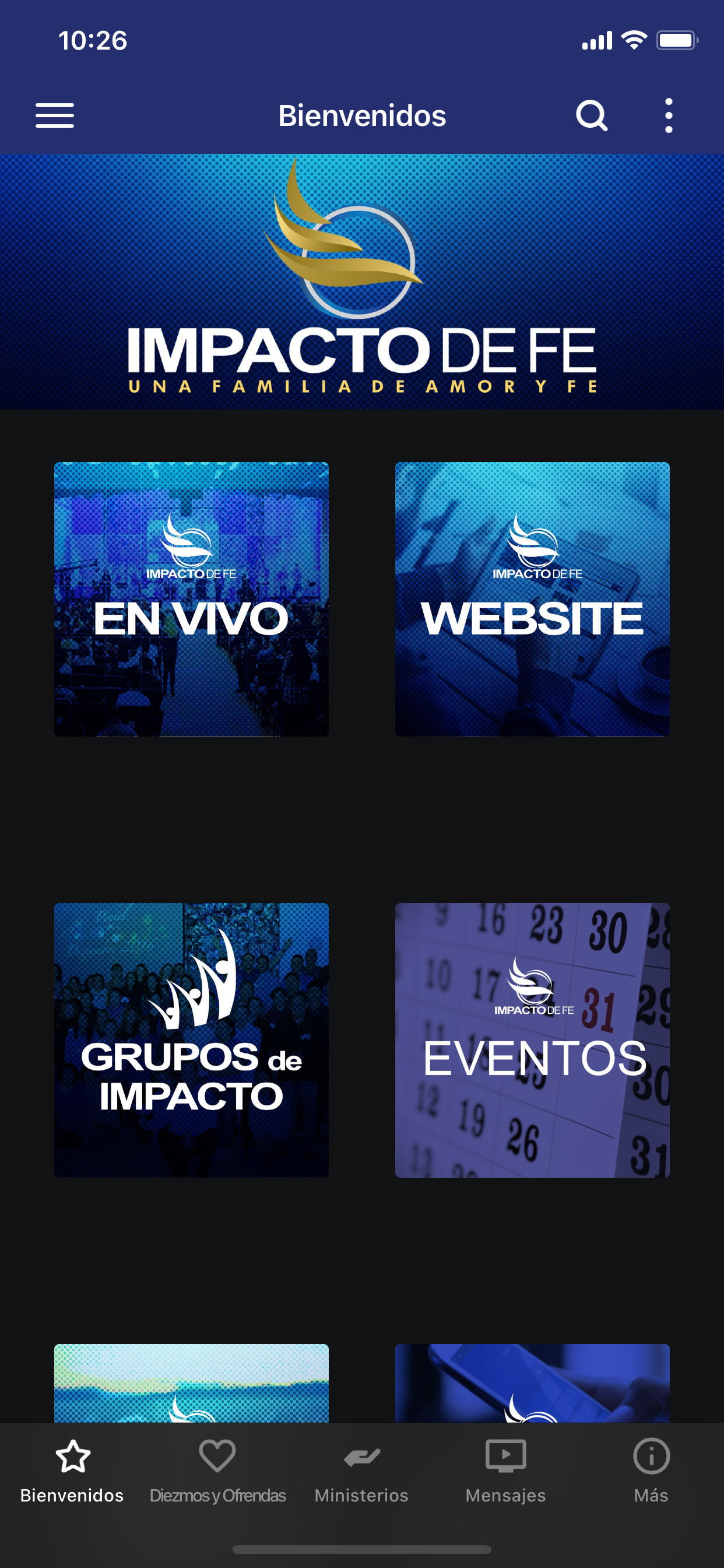724x1568 pixels.
Task: Open the hamburger drawer menu
Action: pyautogui.click(x=55, y=116)
